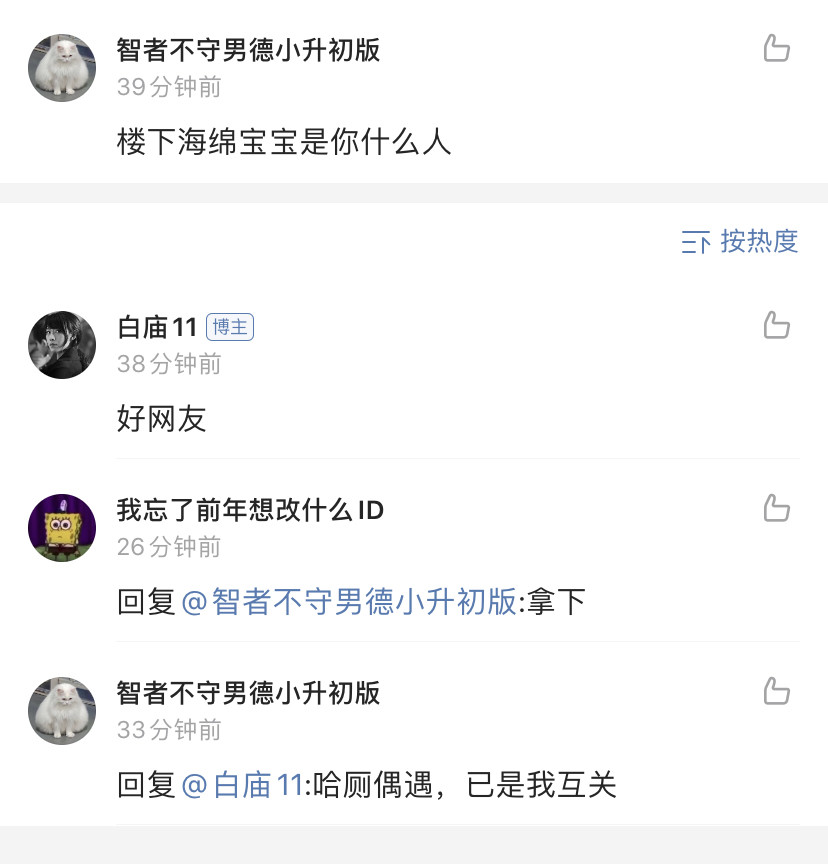
Task: Like the top comment asking about 海绵宝宝
Action: [x=776, y=48]
